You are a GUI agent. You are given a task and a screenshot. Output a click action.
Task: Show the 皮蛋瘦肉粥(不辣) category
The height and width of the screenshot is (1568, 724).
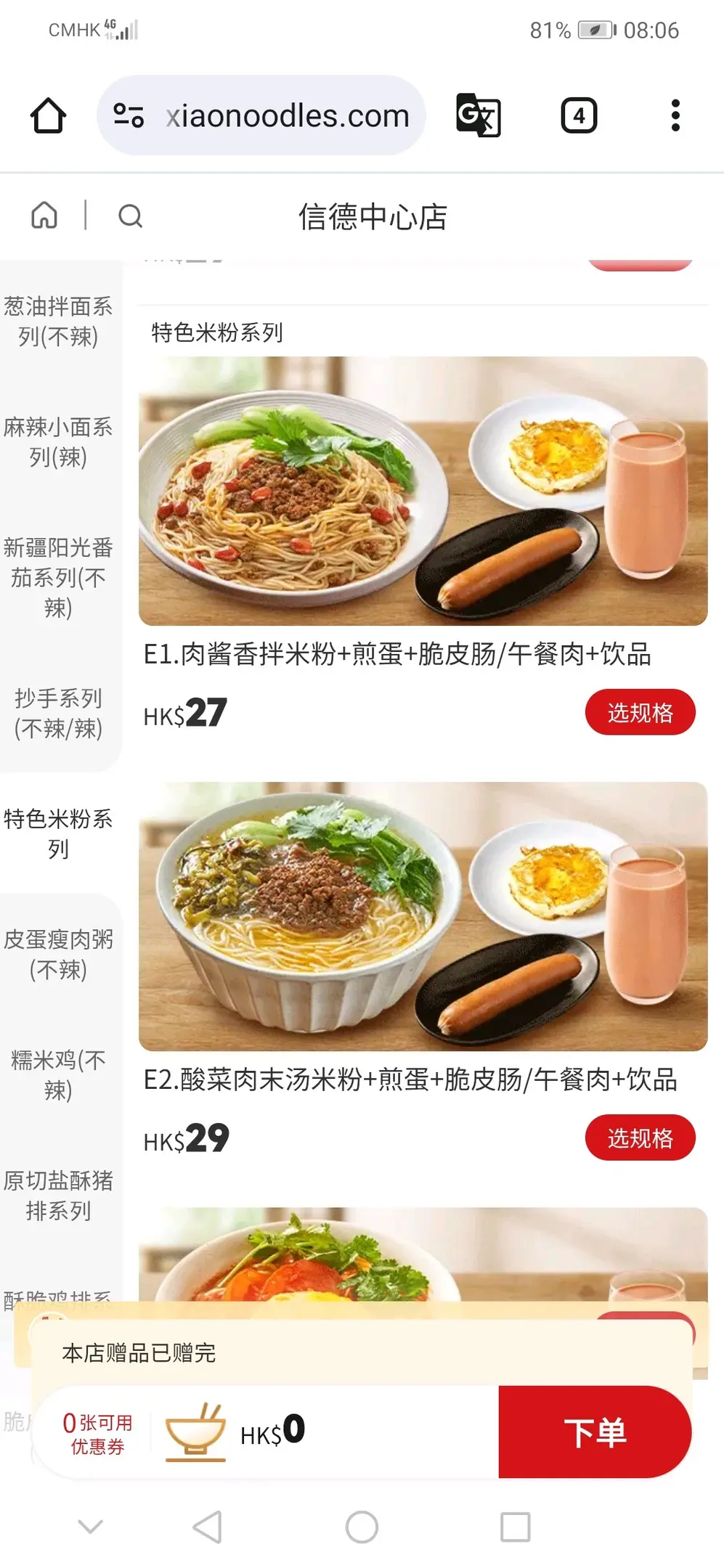pyautogui.click(x=58, y=954)
